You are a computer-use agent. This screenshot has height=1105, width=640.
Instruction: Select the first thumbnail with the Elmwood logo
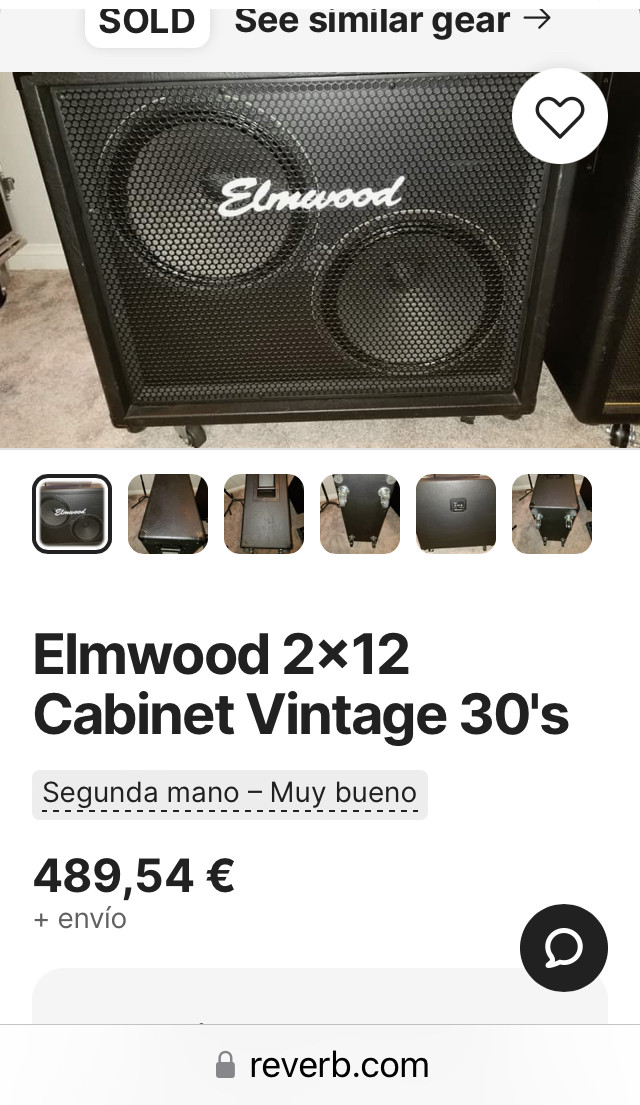click(x=72, y=514)
